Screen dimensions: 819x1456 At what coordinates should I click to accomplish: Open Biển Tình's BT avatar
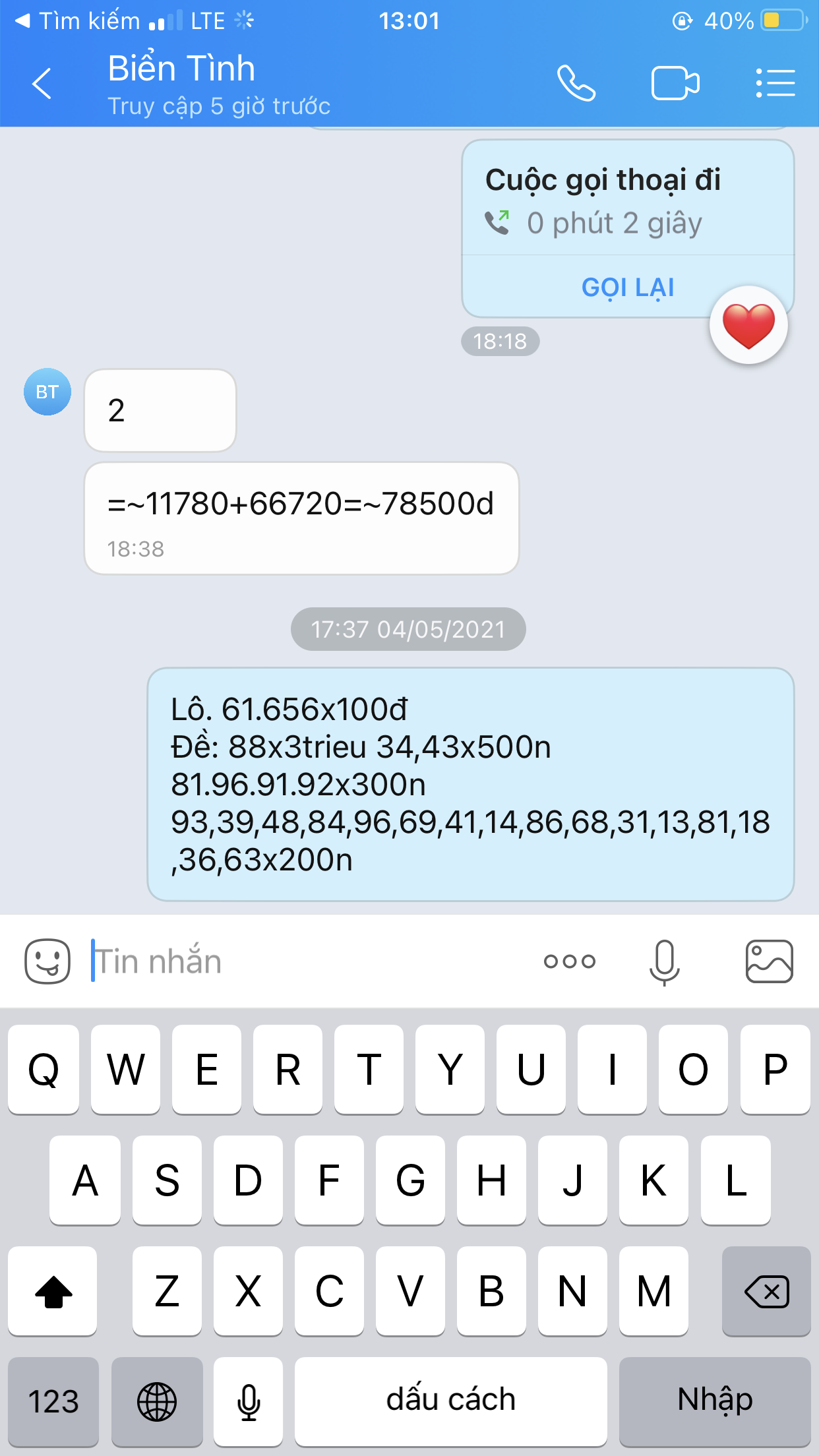tap(47, 392)
